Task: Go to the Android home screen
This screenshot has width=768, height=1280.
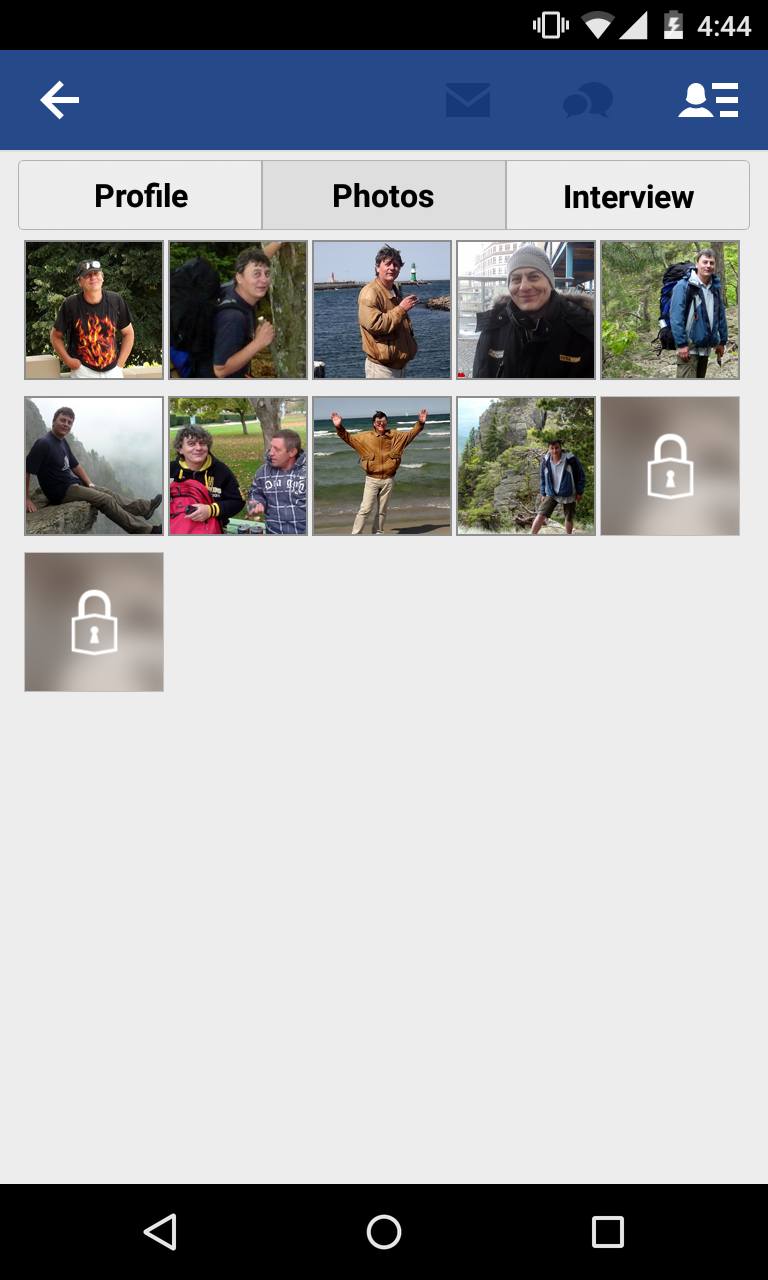Action: (384, 1232)
